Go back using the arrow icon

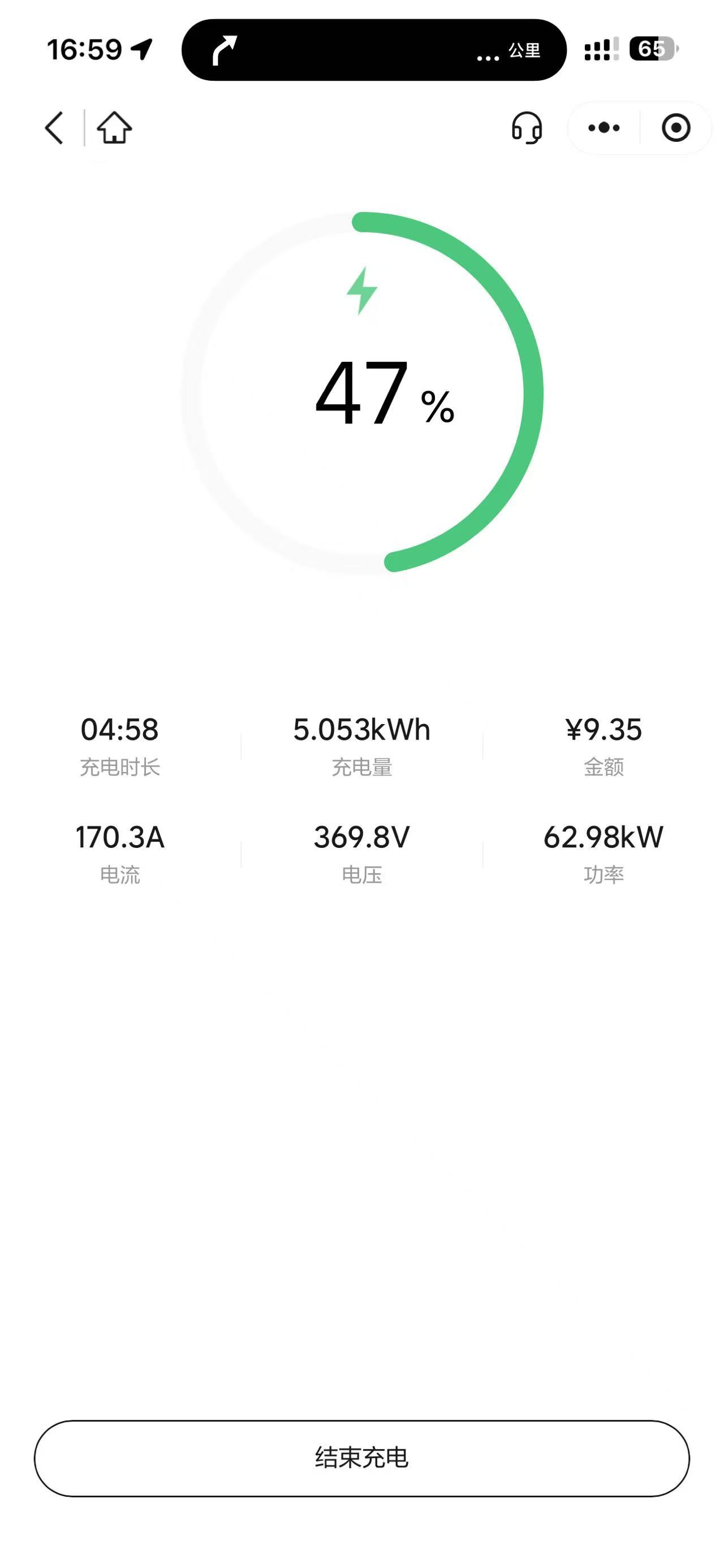[54, 128]
